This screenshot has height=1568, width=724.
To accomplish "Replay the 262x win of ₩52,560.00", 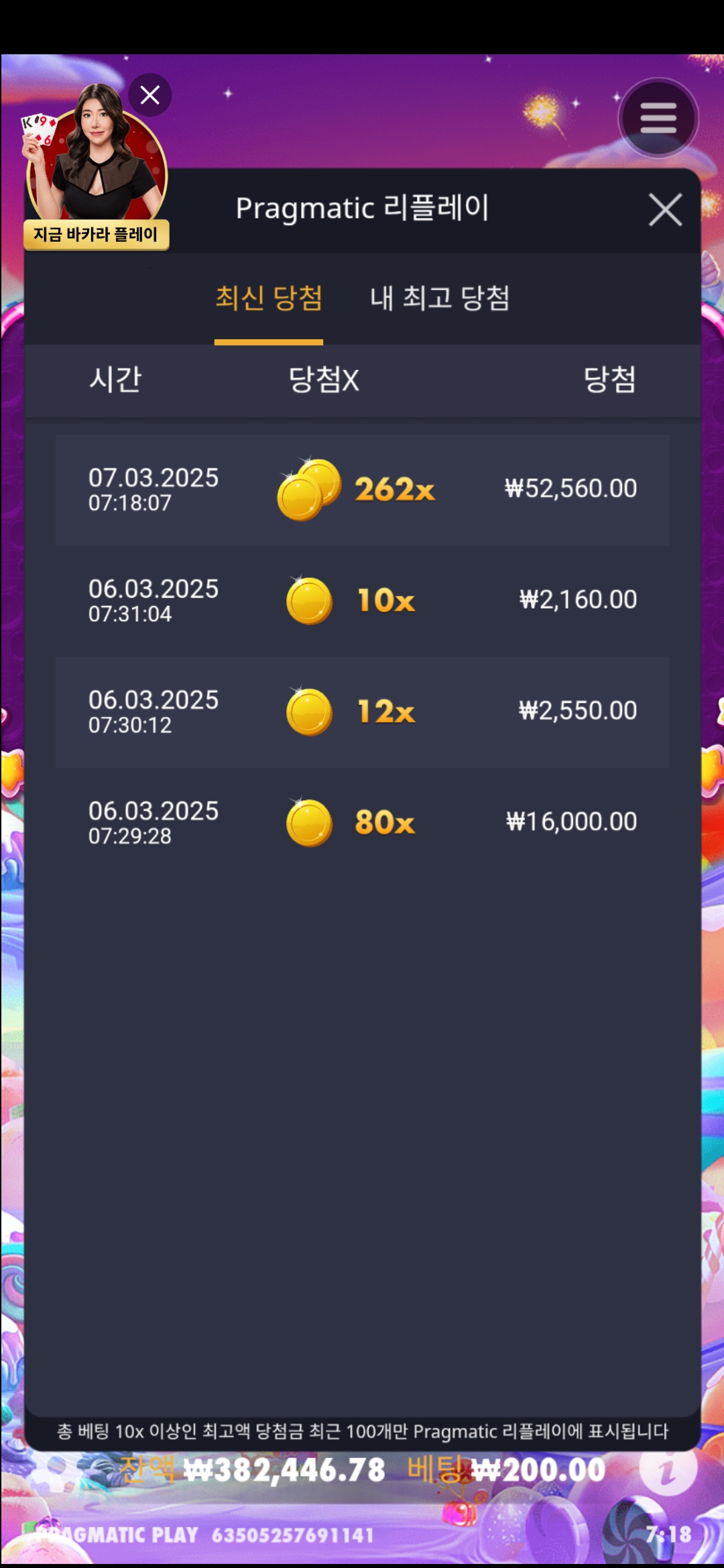I will [x=362, y=490].
